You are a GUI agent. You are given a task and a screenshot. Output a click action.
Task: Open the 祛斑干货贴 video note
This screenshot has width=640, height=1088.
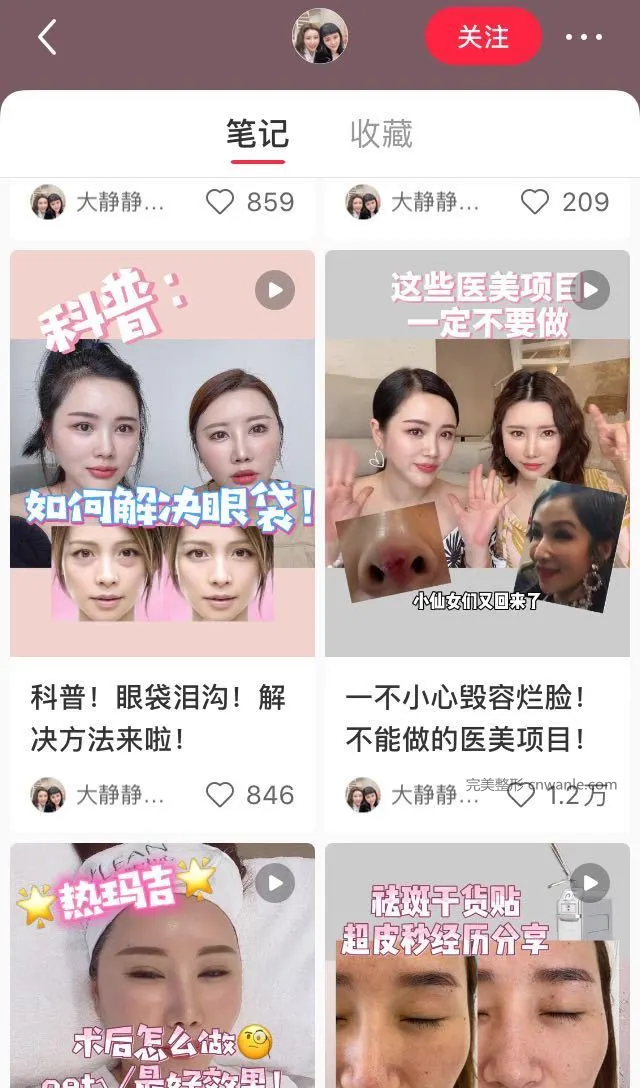click(x=477, y=965)
